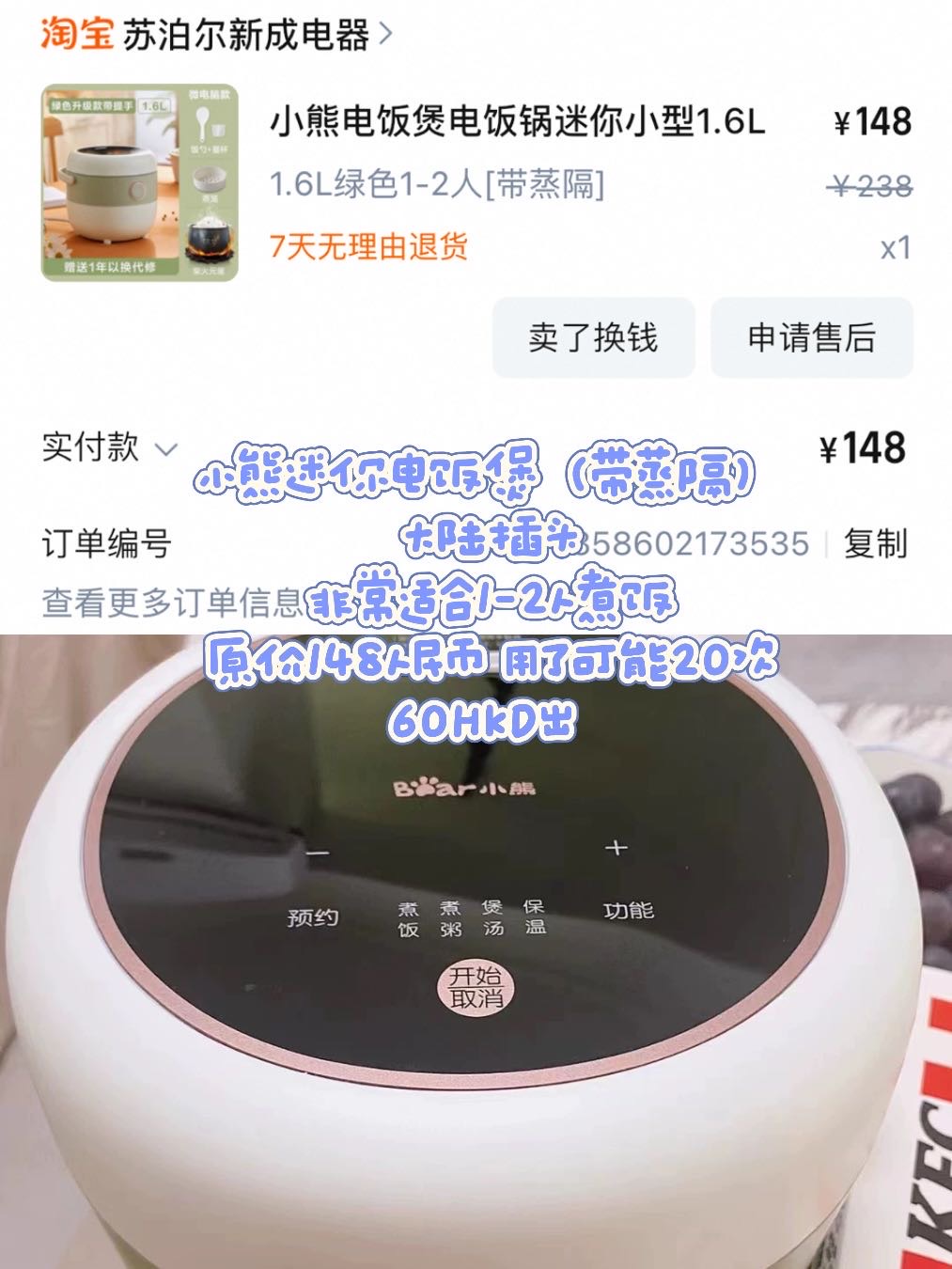Tap the 卖了换钱 resale button
The image size is (952, 1269).
click(x=594, y=338)
